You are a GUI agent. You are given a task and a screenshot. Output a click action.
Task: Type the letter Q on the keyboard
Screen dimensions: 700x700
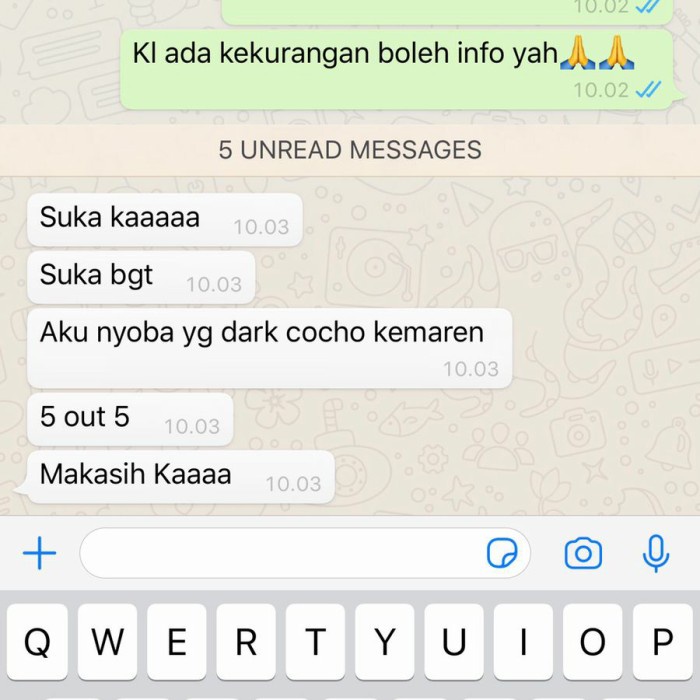point(38,642)
